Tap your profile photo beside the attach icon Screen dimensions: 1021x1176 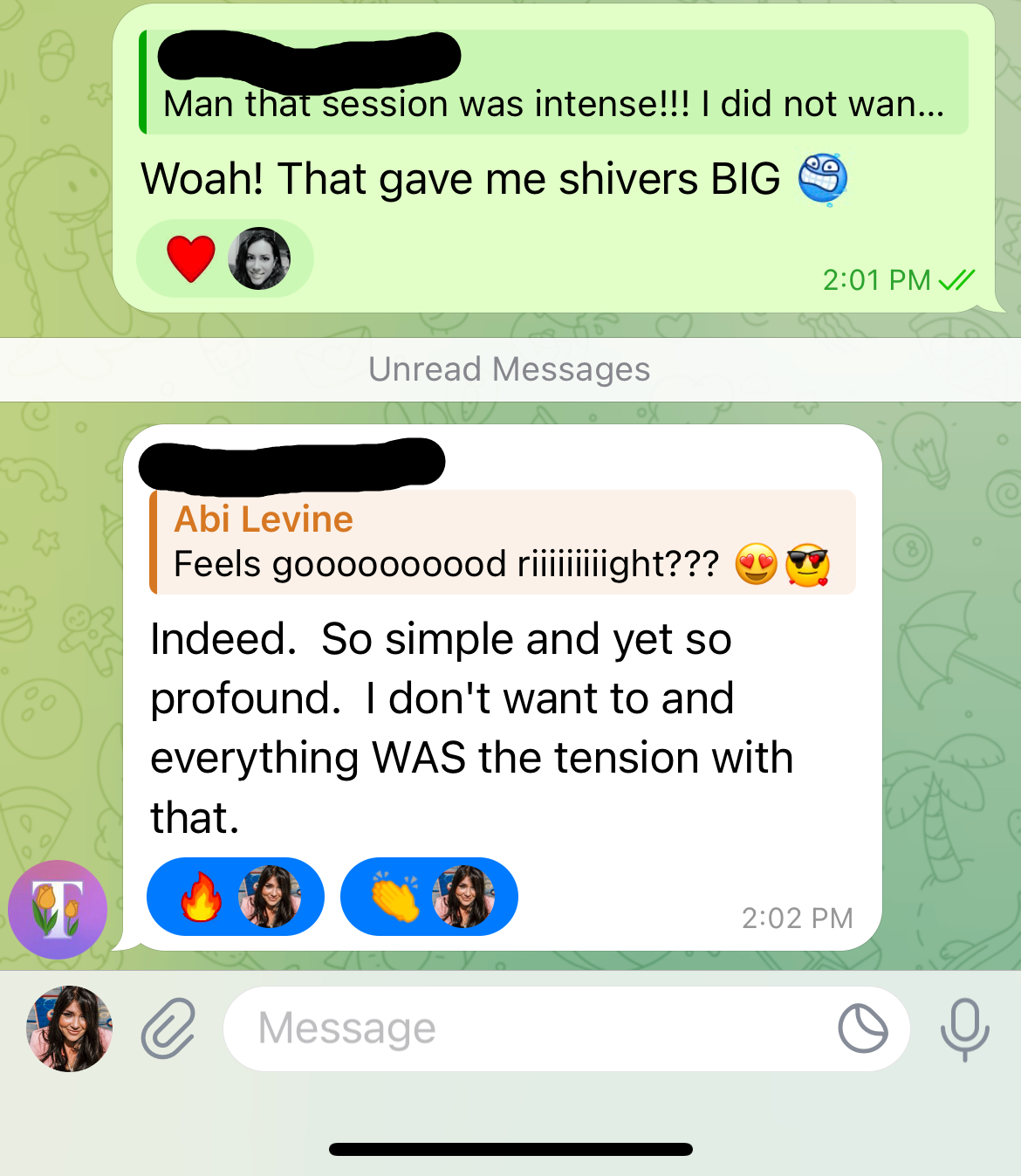(x=70, y=1028)
